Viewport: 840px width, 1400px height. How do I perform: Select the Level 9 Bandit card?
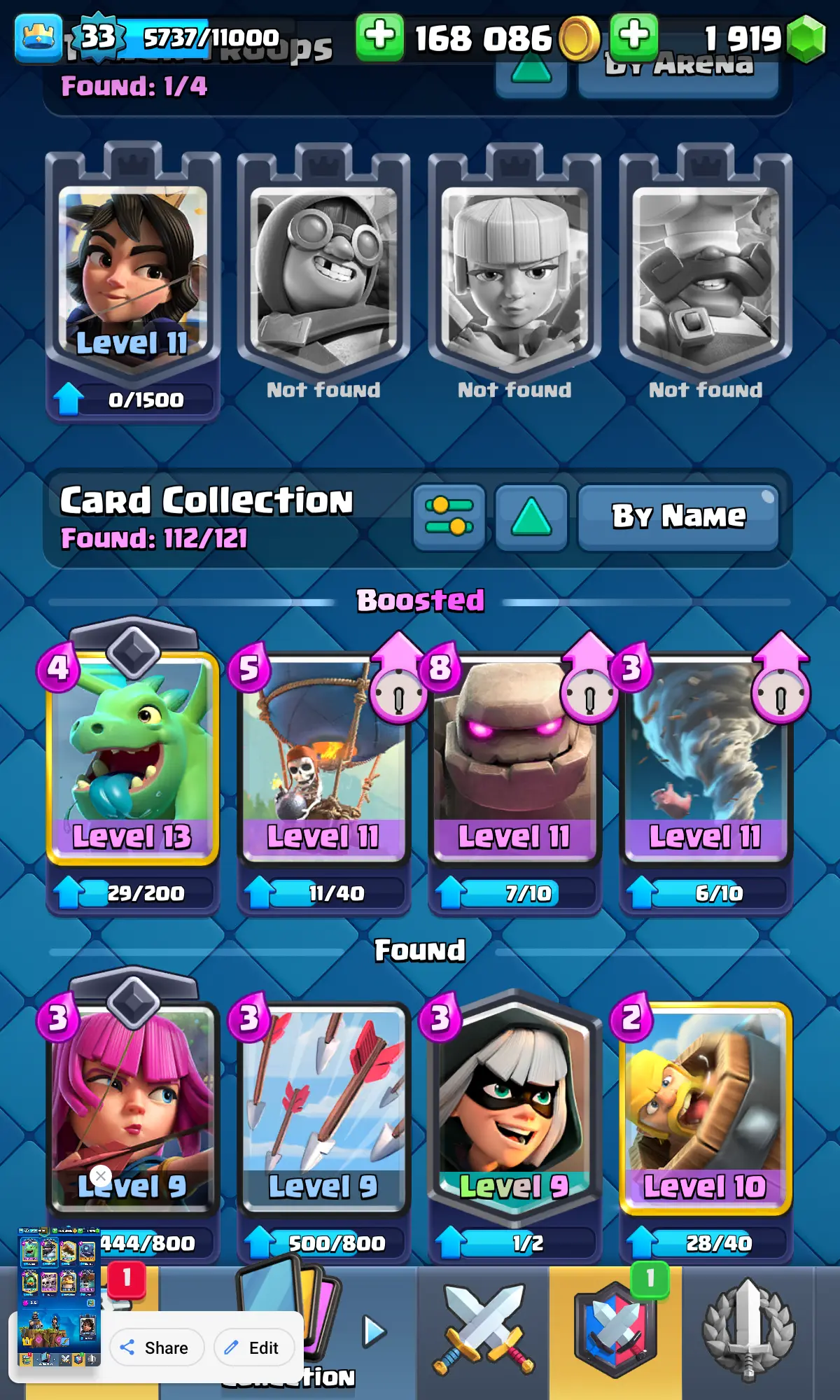point(514,1106)
